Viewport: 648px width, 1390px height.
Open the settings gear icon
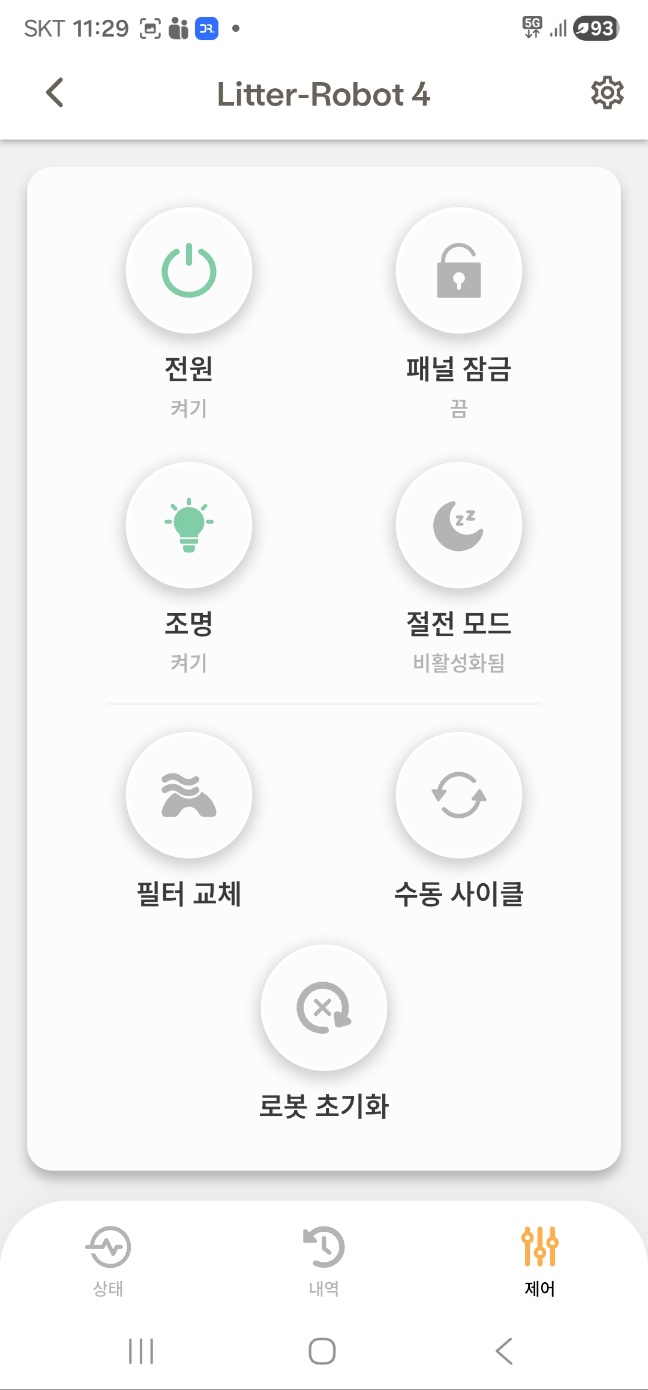(x=607, y=93)
